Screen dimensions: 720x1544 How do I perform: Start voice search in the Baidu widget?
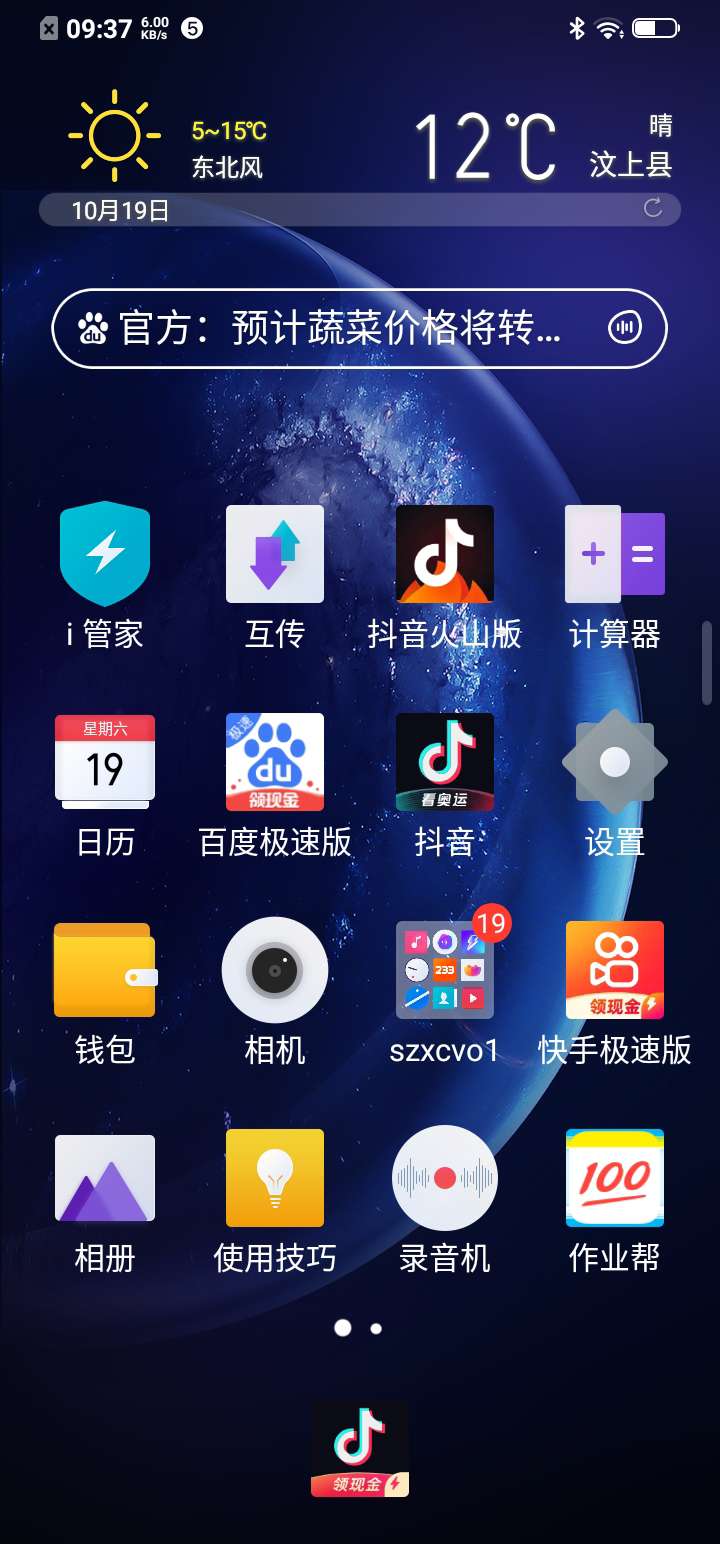tap(625, 328)
